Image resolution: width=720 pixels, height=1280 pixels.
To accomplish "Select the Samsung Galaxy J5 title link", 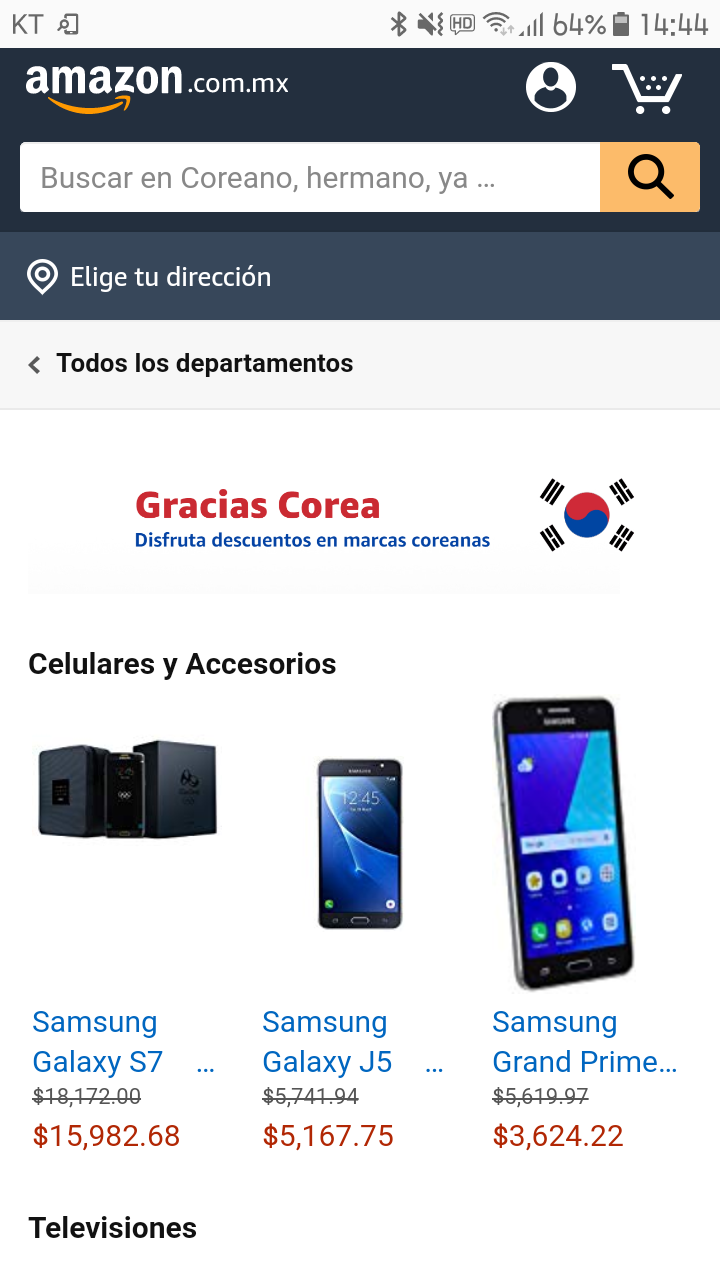I will (327, 1042).
